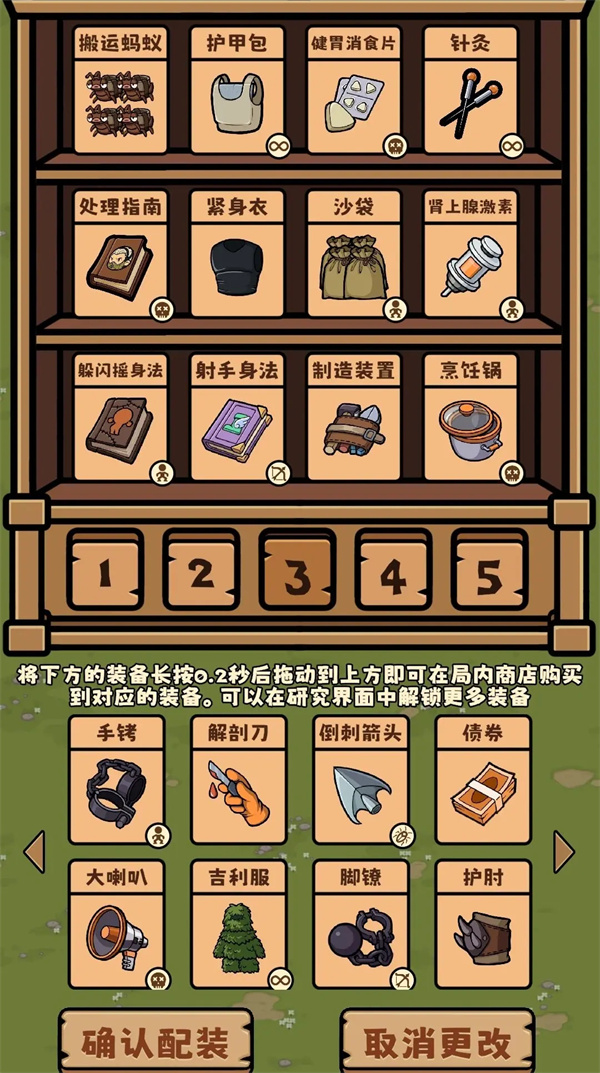This screenshot has height=1073, width=600.
Task: Pick the 烹饪锅 equipment card
Action: pos(470,418)
